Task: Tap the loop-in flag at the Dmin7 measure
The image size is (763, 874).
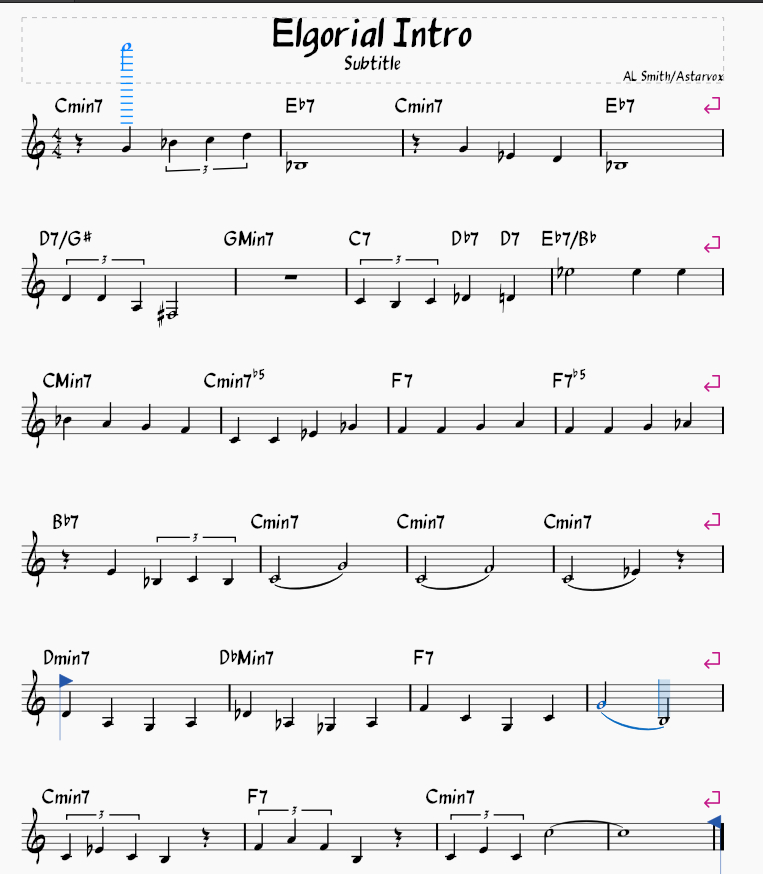Action: tap(66, 681)
